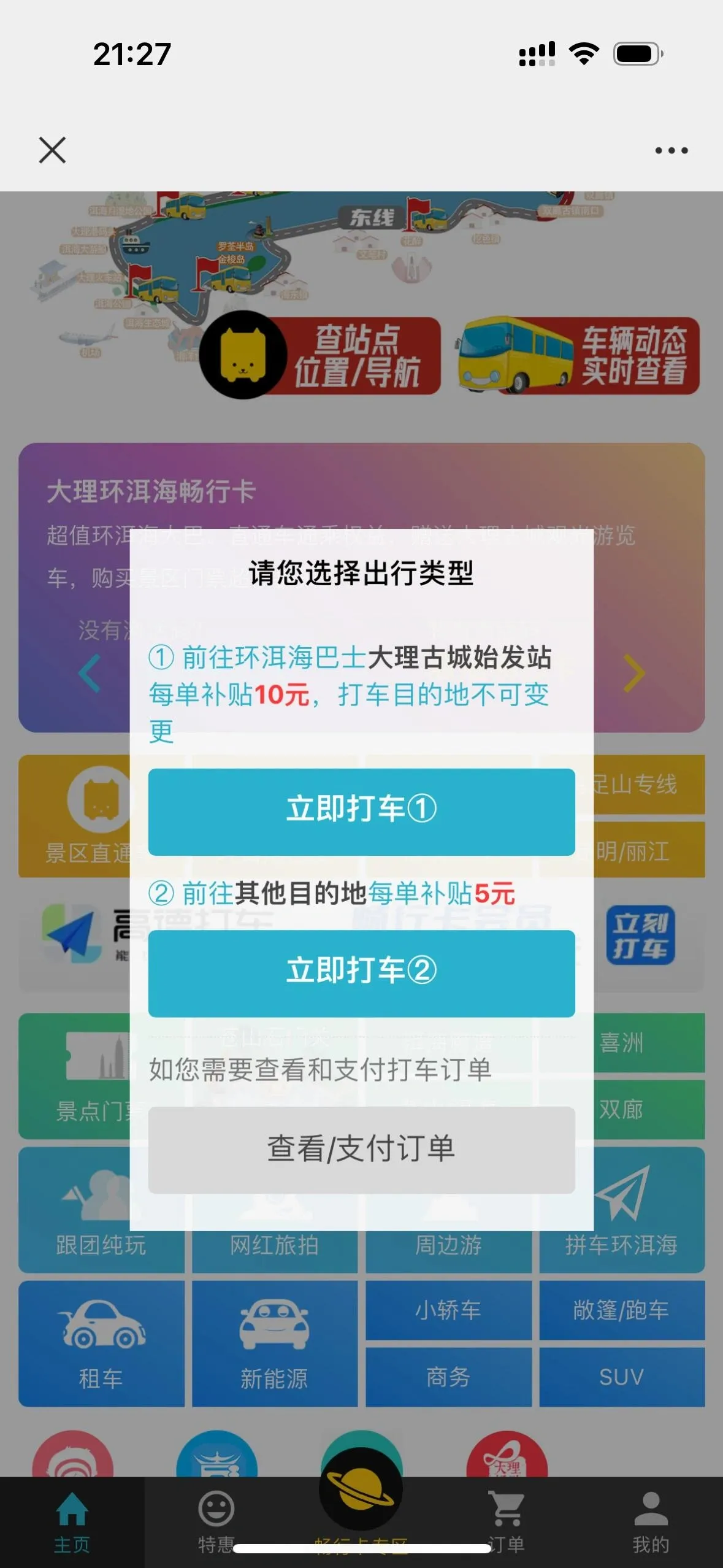This screenshot has width=723, height=1568.
Task: Switch to the 主页 tab
Action: 72,1523
